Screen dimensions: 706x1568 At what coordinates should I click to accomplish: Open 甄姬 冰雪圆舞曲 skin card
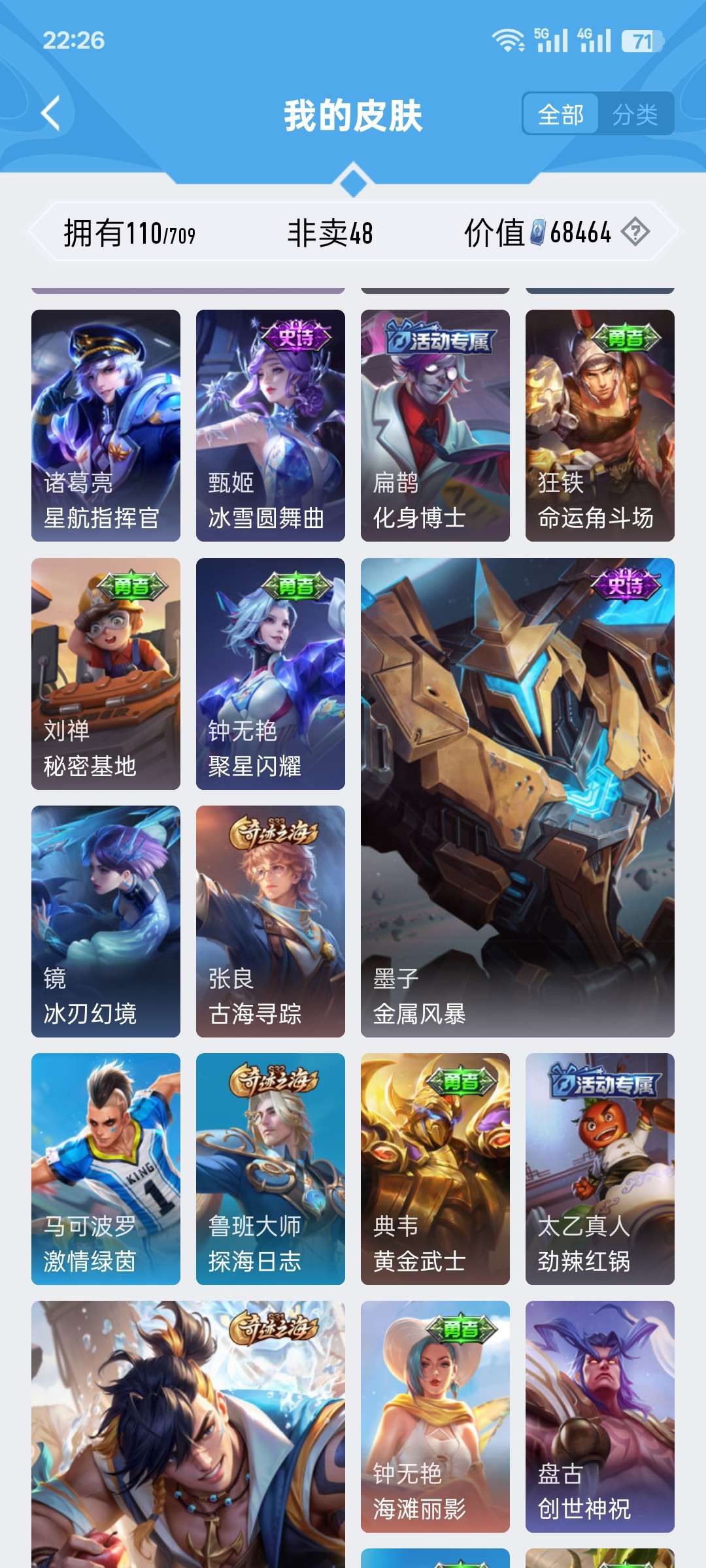271,425
